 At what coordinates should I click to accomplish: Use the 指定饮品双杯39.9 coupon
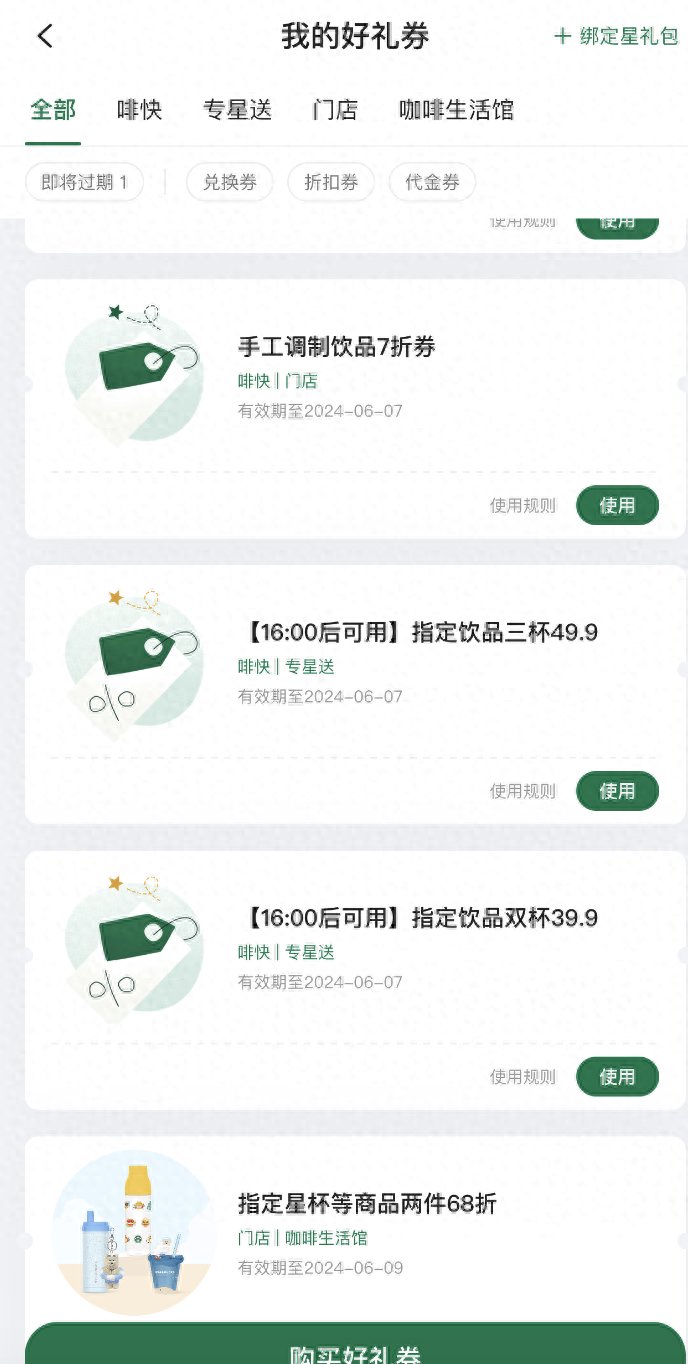coord(617,1076)
